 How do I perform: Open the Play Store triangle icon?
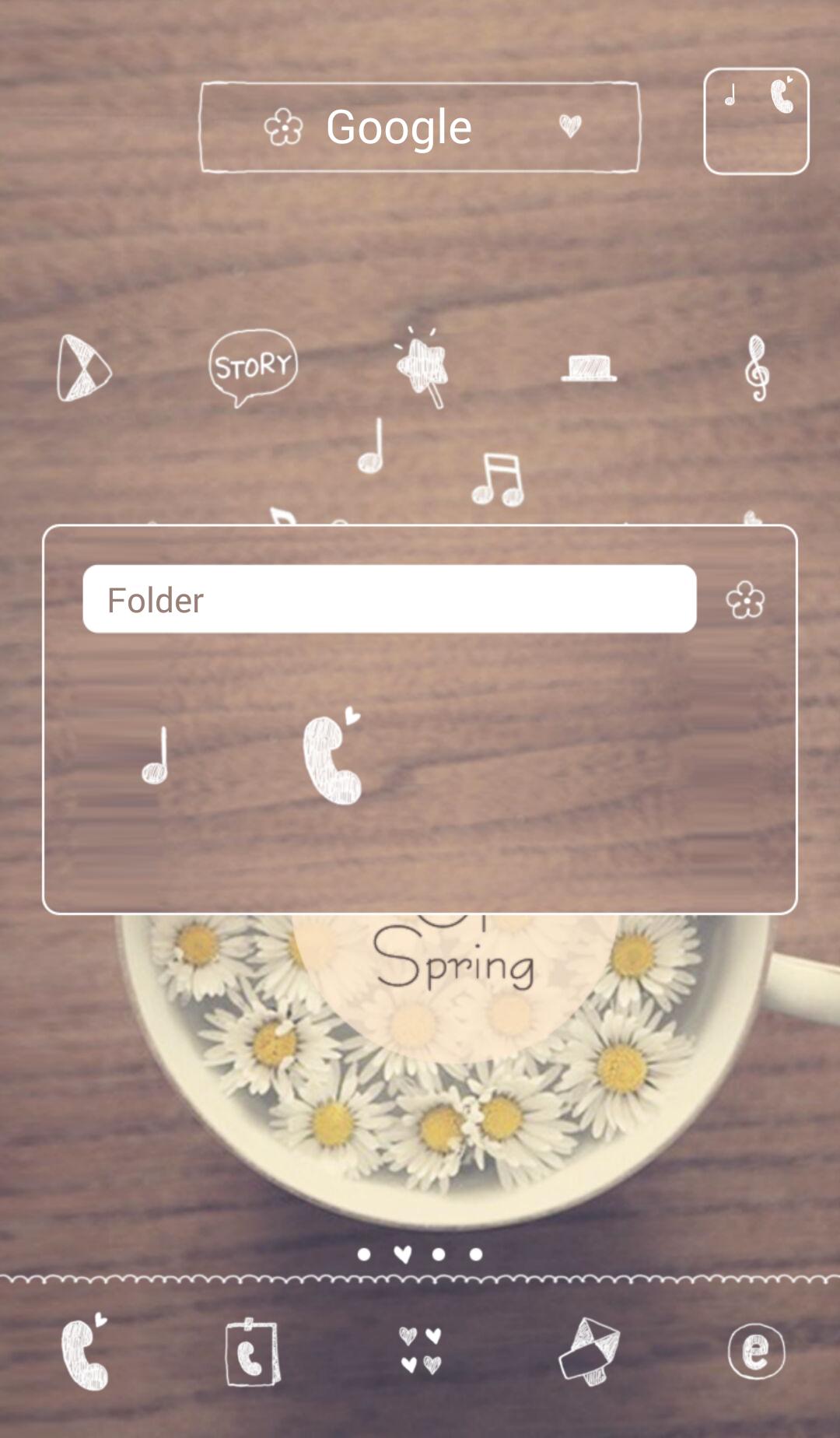click(x=84, y=368)
